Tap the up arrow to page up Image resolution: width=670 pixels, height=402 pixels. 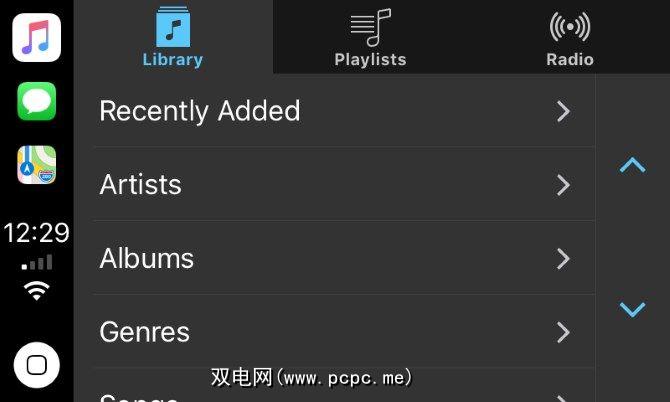632,166
